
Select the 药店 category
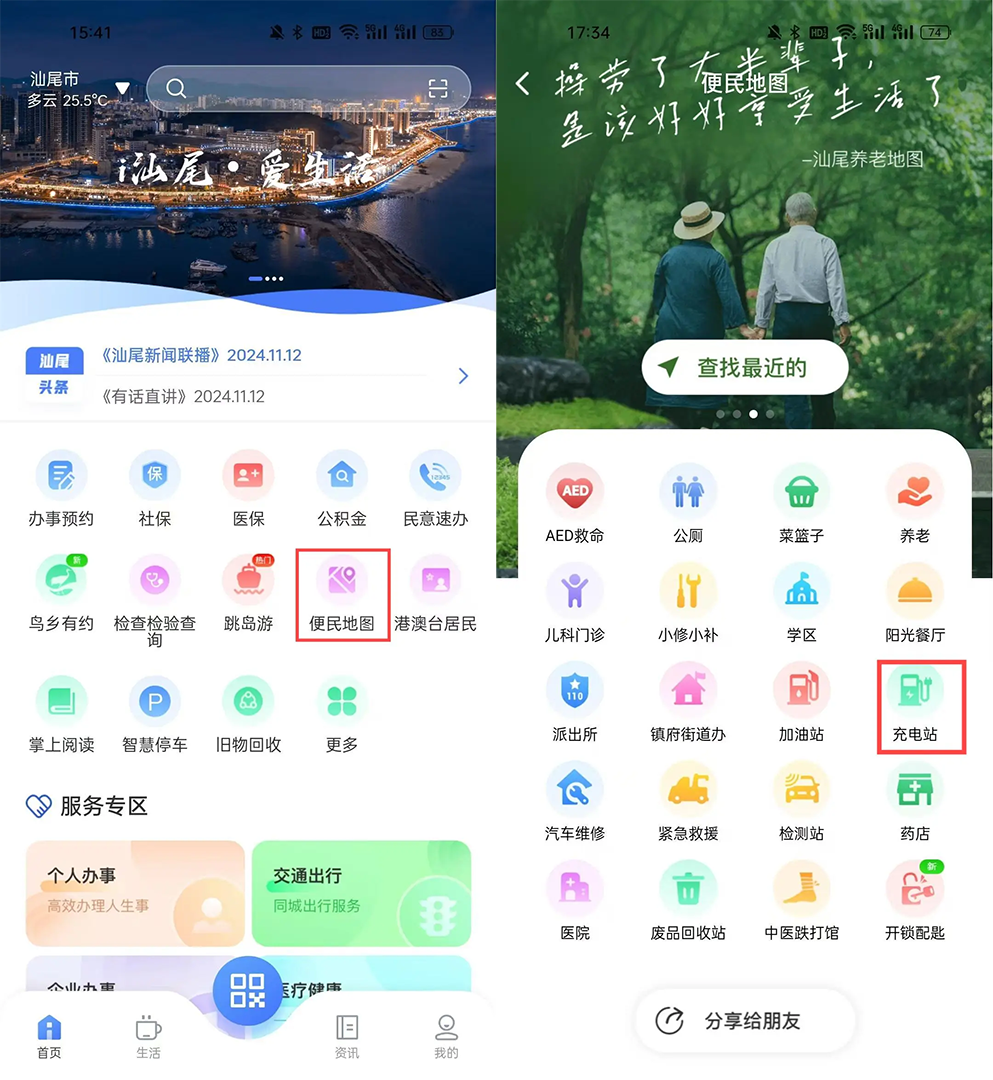pyautogui.click(x=914, y=802)
